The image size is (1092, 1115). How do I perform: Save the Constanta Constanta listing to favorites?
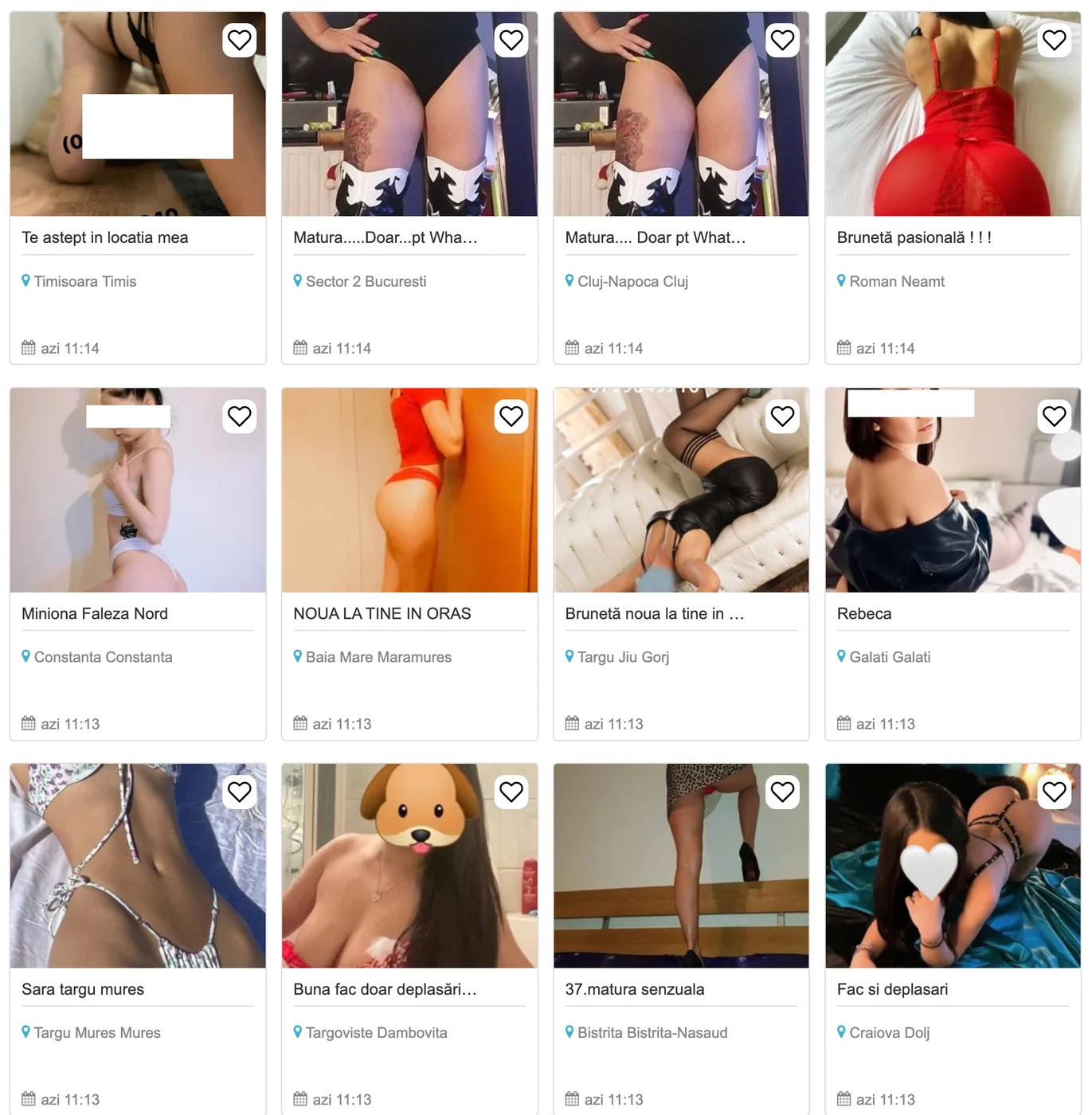click(239, 416)
